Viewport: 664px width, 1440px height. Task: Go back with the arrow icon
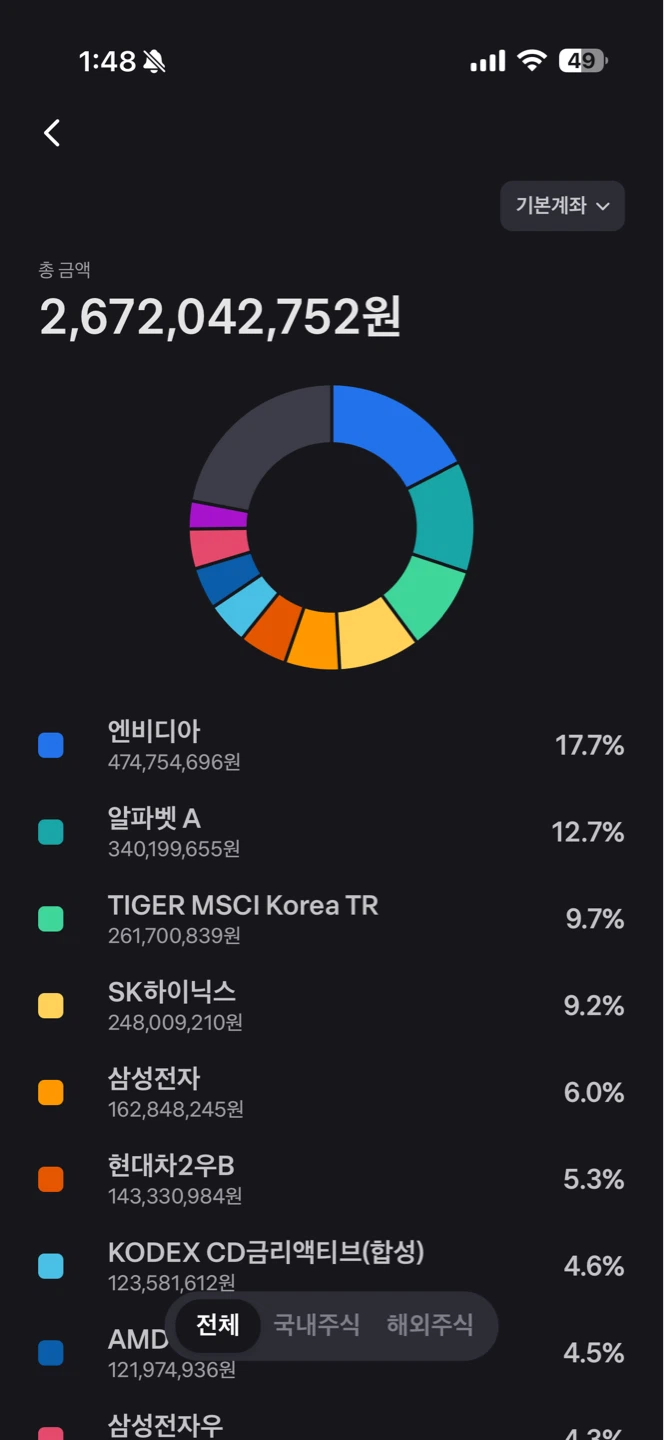[52, 132]
